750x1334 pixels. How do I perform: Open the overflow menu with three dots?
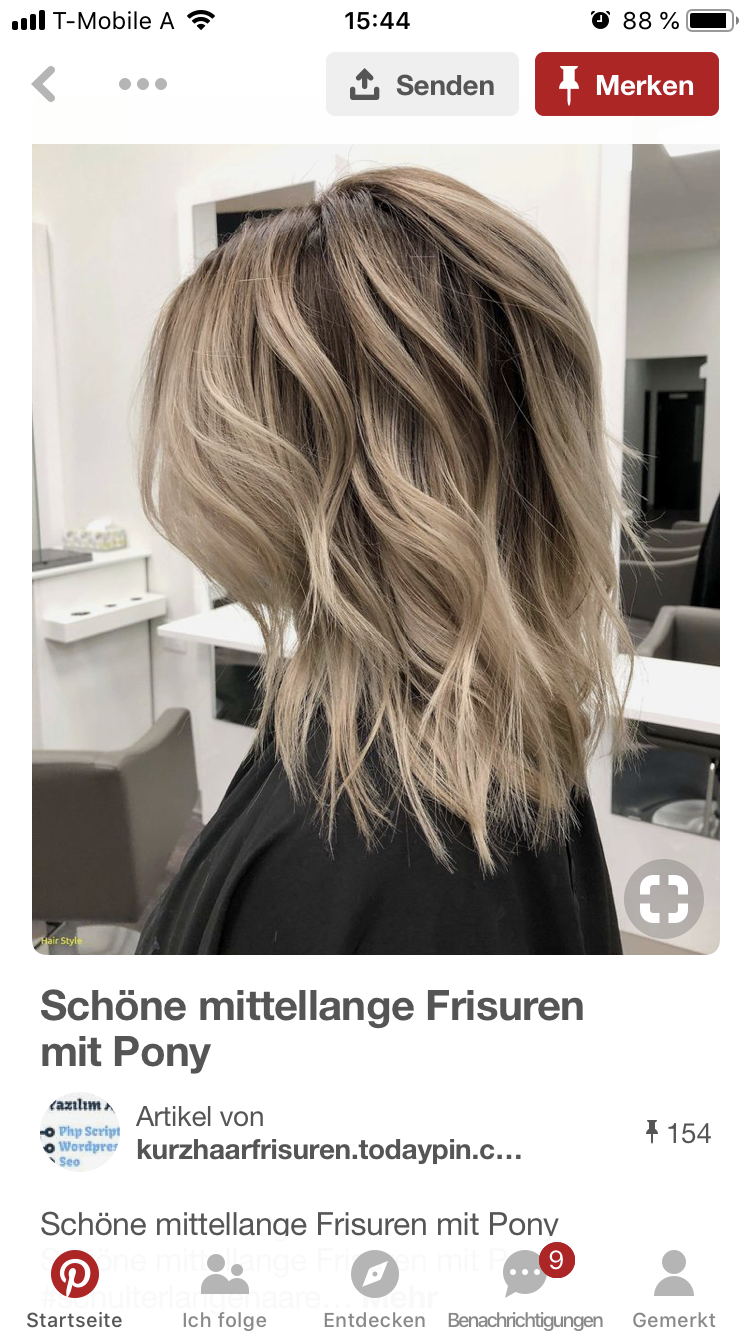tap(142, 85)
